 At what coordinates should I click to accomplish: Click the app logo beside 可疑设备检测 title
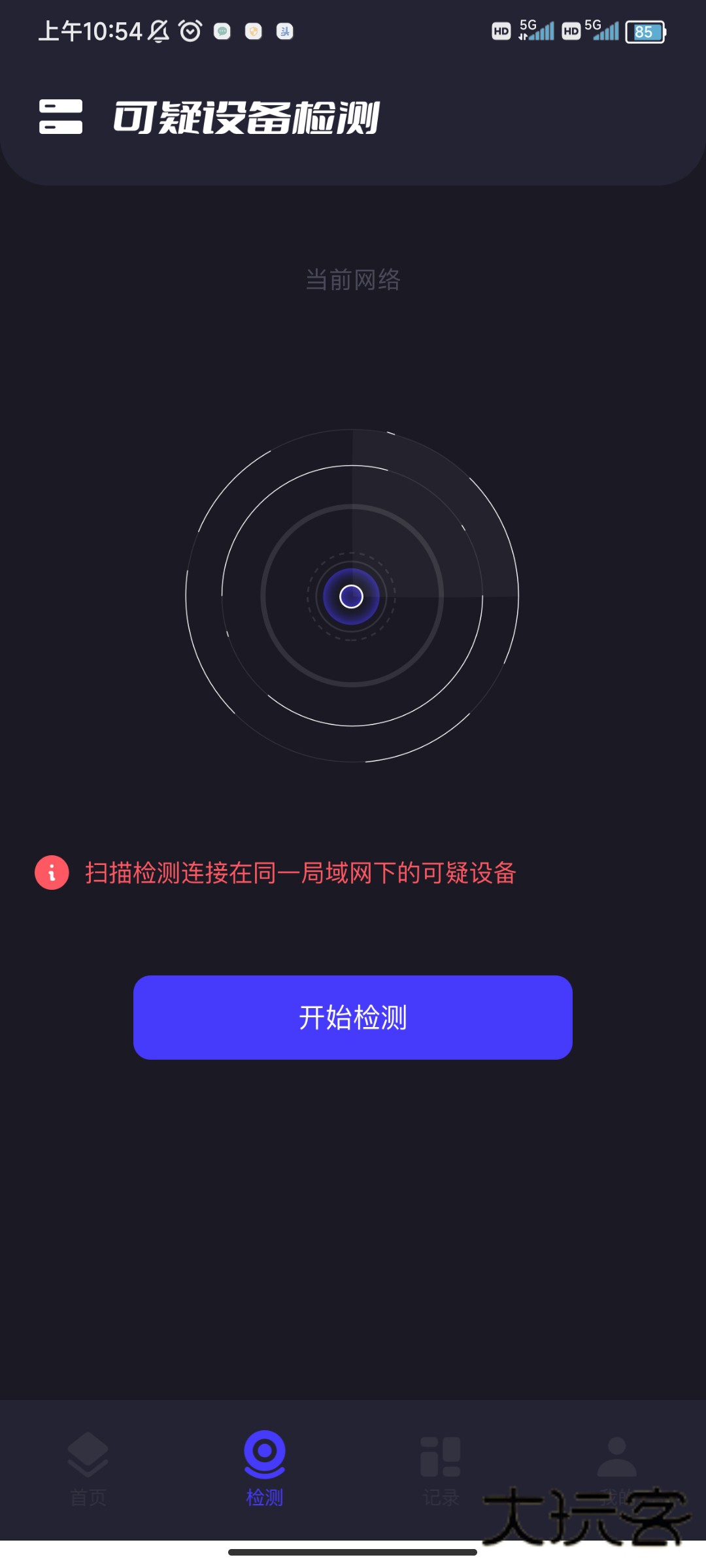pyautogui.click(x=60, y=118)
